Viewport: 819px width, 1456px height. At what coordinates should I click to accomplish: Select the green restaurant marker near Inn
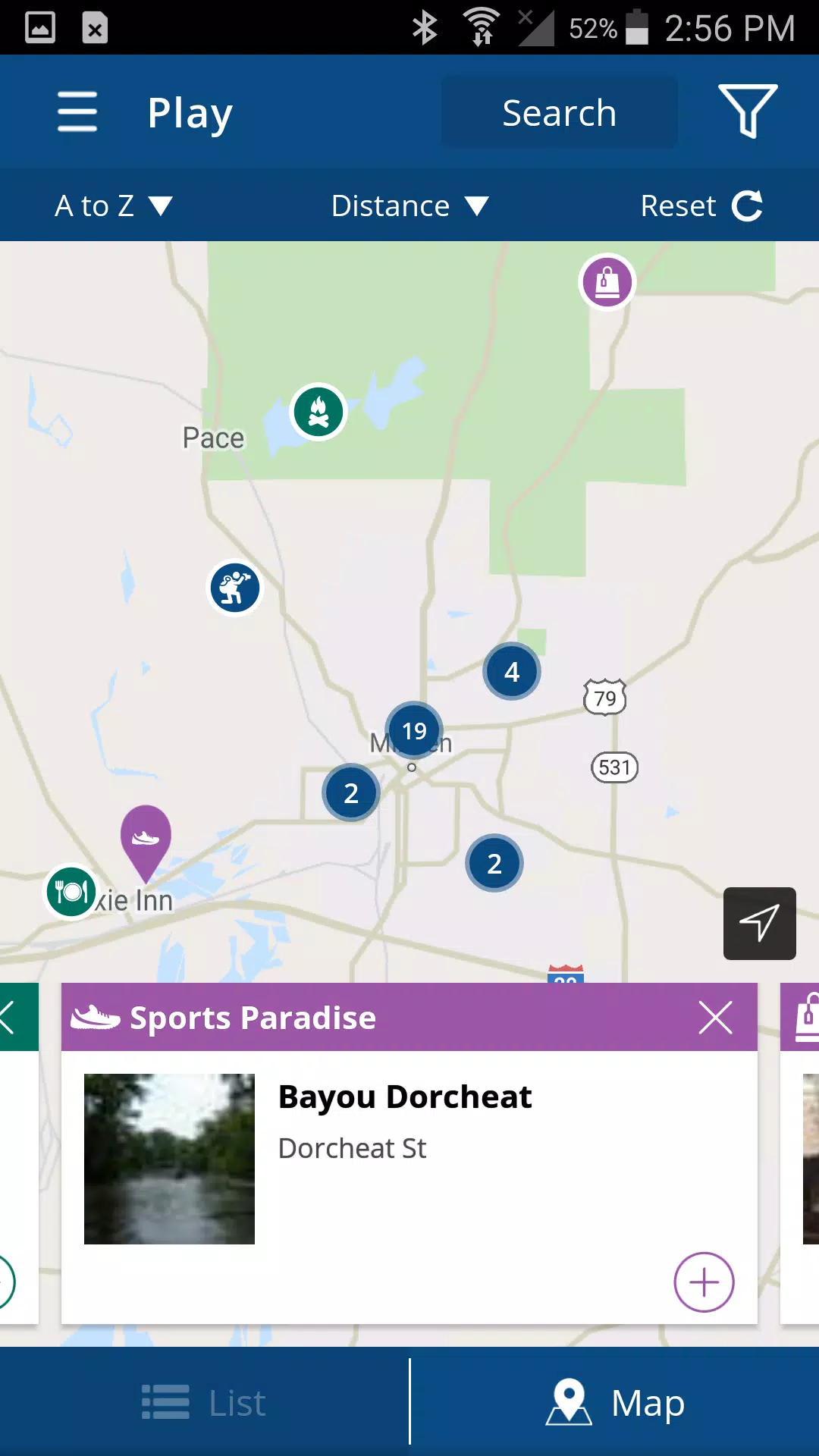(x=71, y=892)
